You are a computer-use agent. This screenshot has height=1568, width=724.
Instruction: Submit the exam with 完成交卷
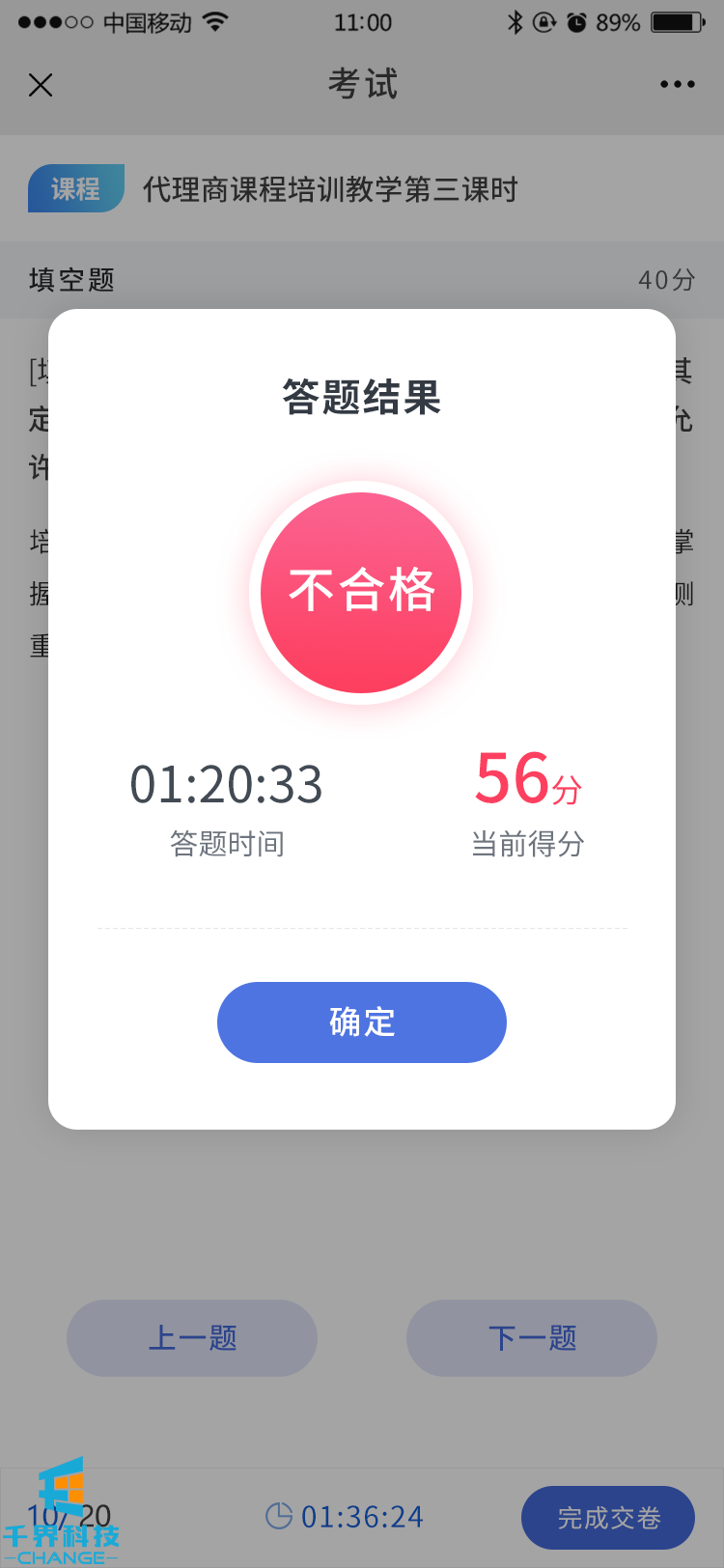pyautogui.click(x=608, y=1518)
